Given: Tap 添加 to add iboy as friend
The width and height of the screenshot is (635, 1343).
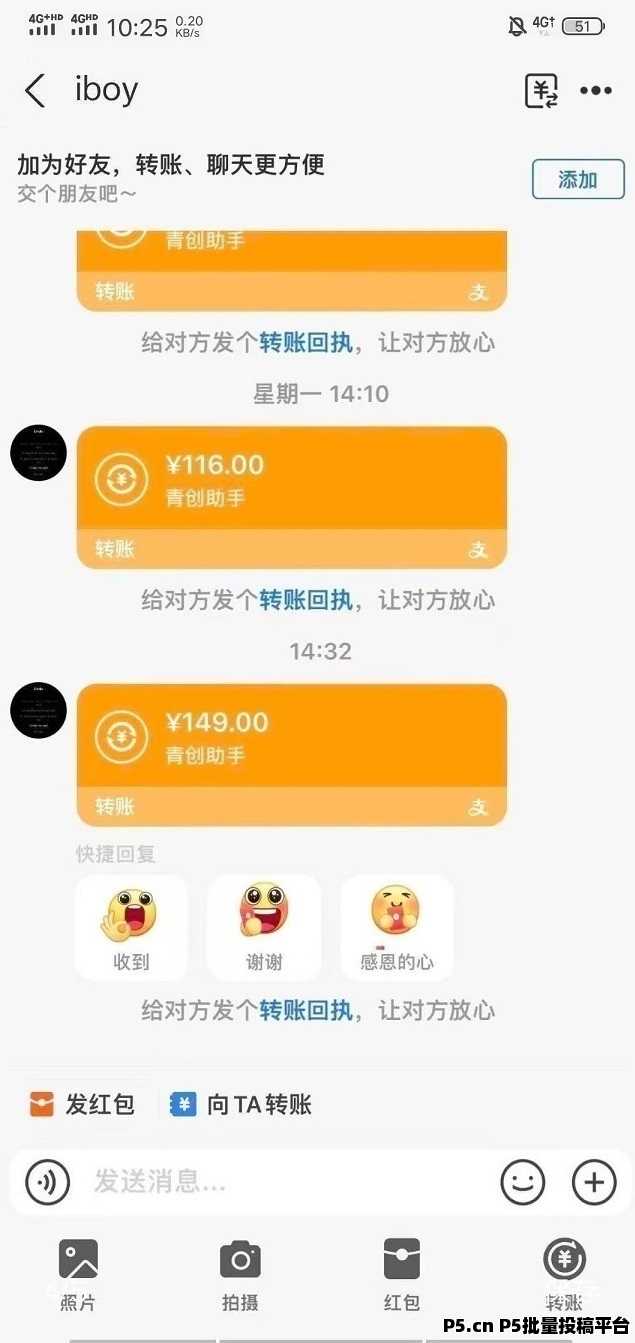Looking at the screenshot, I should [x=578, y=180].
